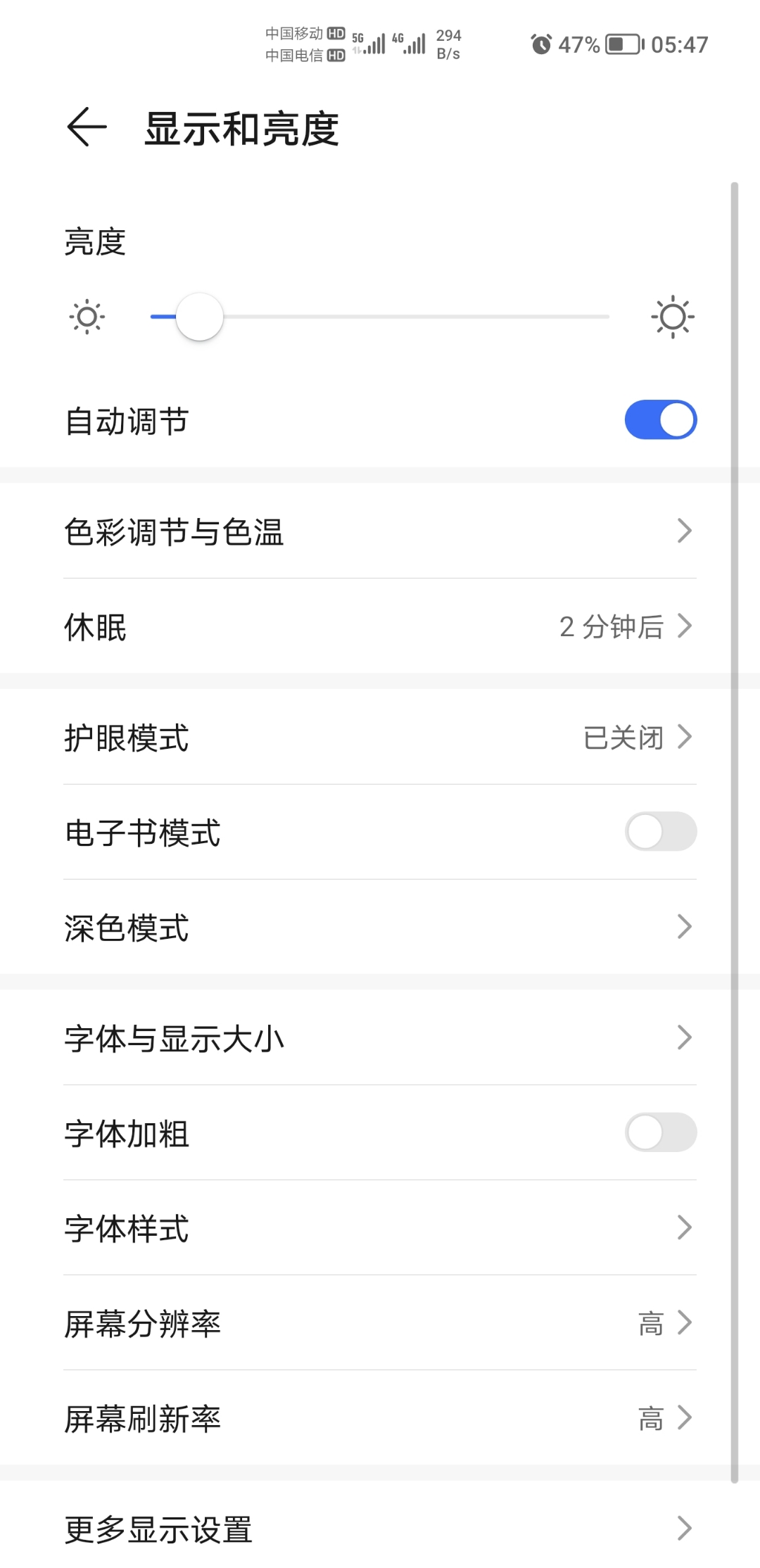Tap the dim brightness sun icon
Screen dimensions: 760x1568
point(86,317)
